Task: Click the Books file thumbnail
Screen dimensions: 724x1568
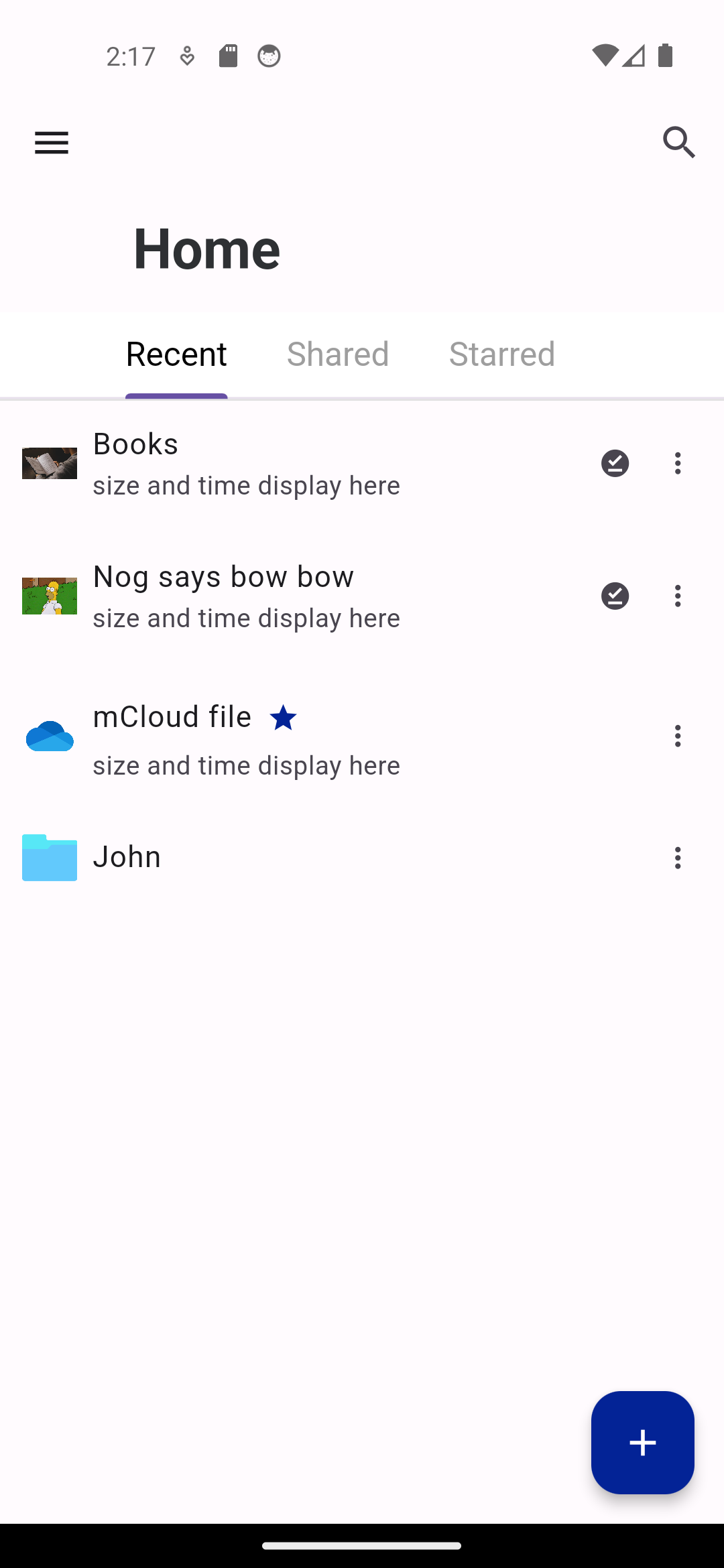Action: pyautogui.click(x=49, y=463)
